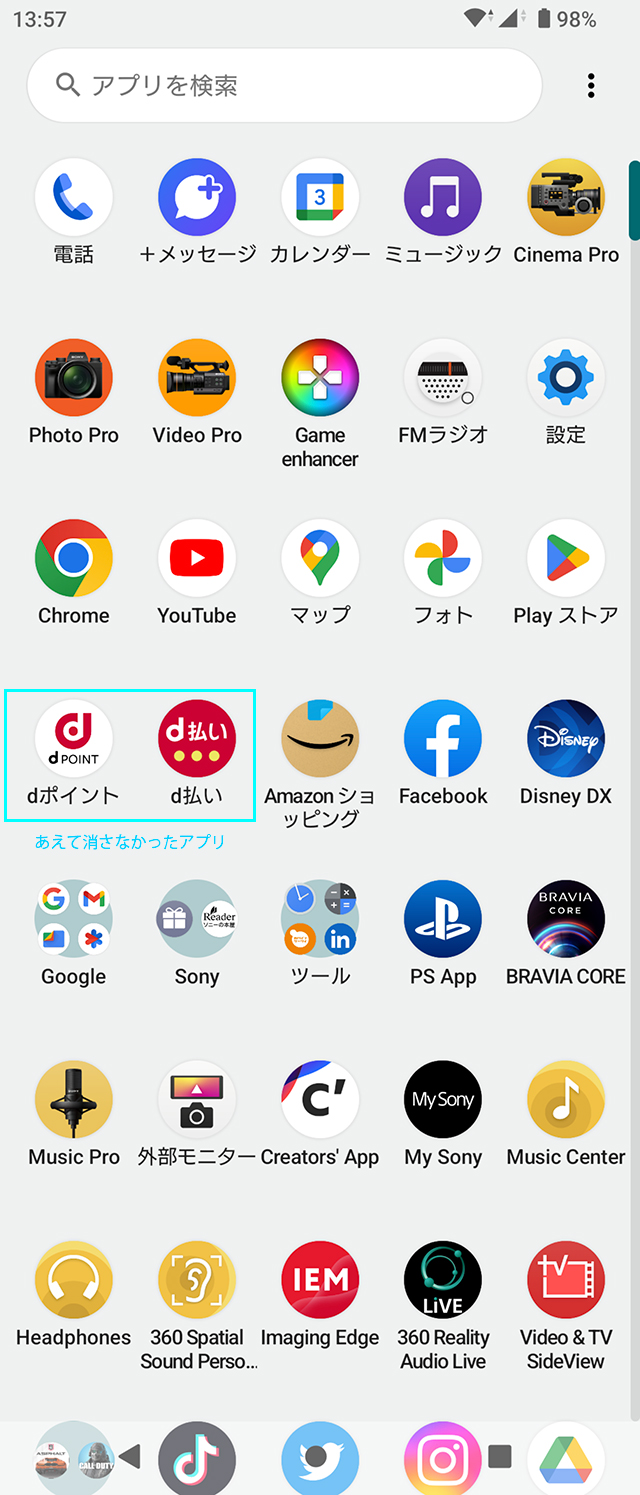Open the ツール folder
Viewport: 640px width, 1495px height.
click(320, 919)
